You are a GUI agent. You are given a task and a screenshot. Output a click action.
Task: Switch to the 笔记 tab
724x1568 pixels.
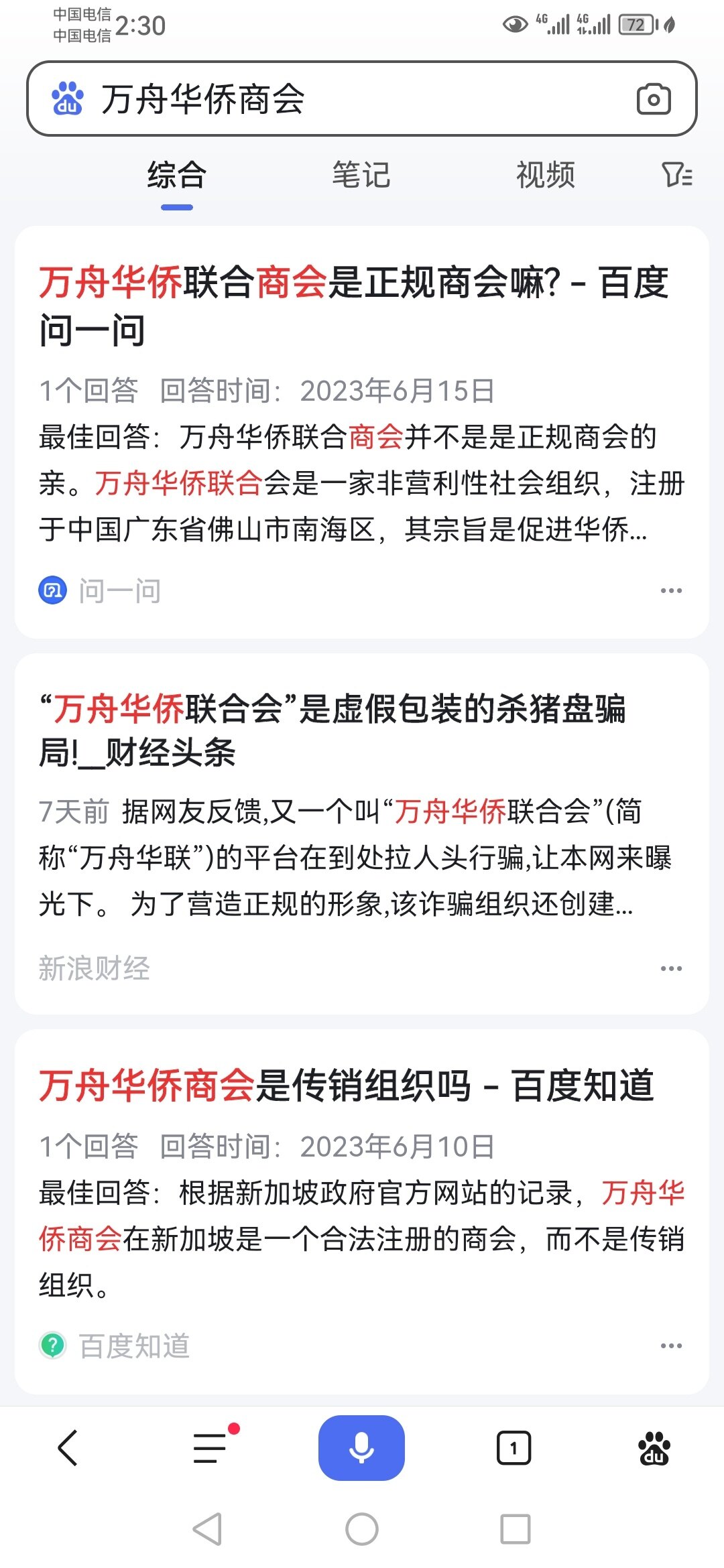361,176
